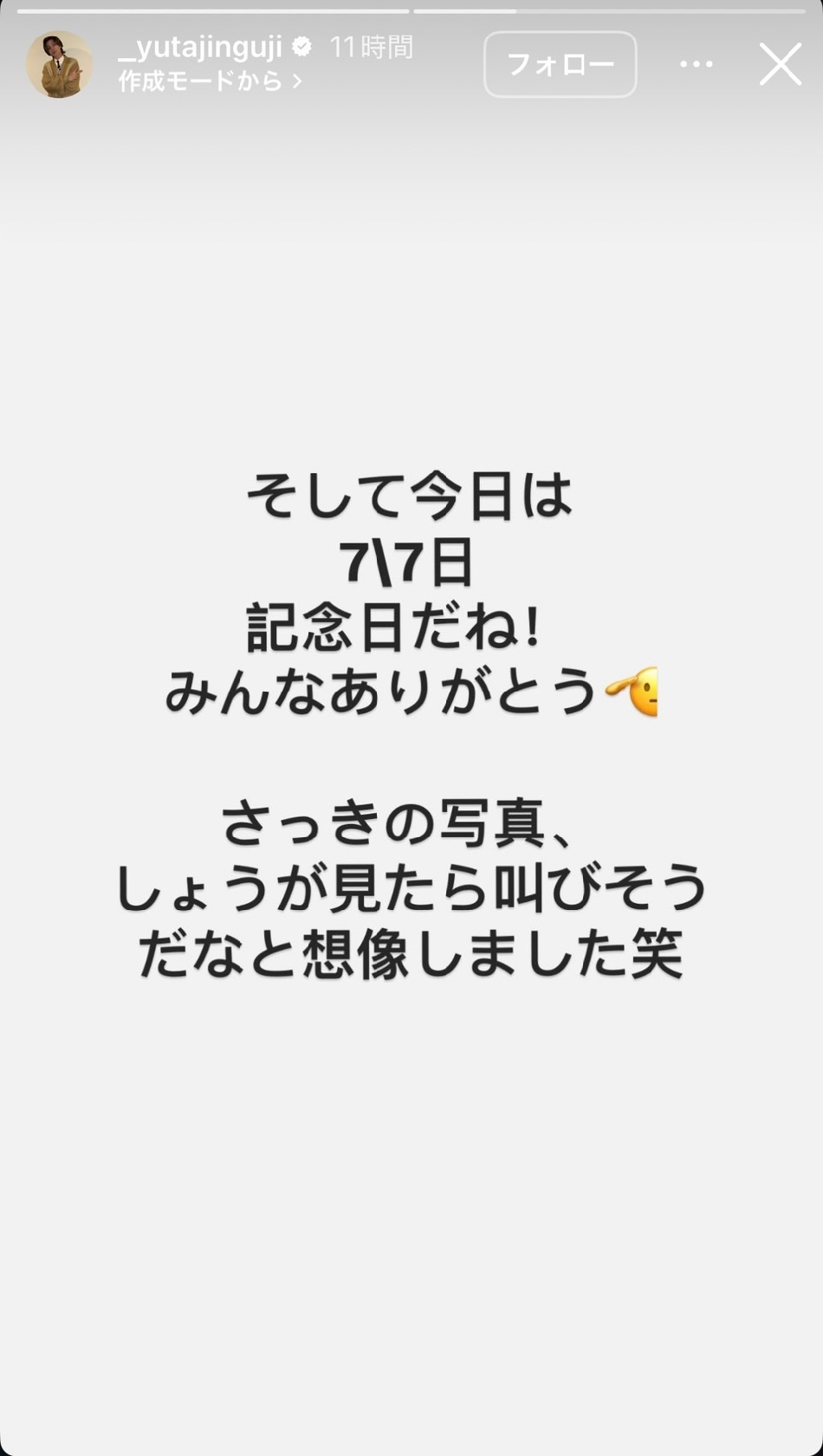This screenshot has width=823, height=1456.
Task: Close the story viewer
Action: point(780,64)
